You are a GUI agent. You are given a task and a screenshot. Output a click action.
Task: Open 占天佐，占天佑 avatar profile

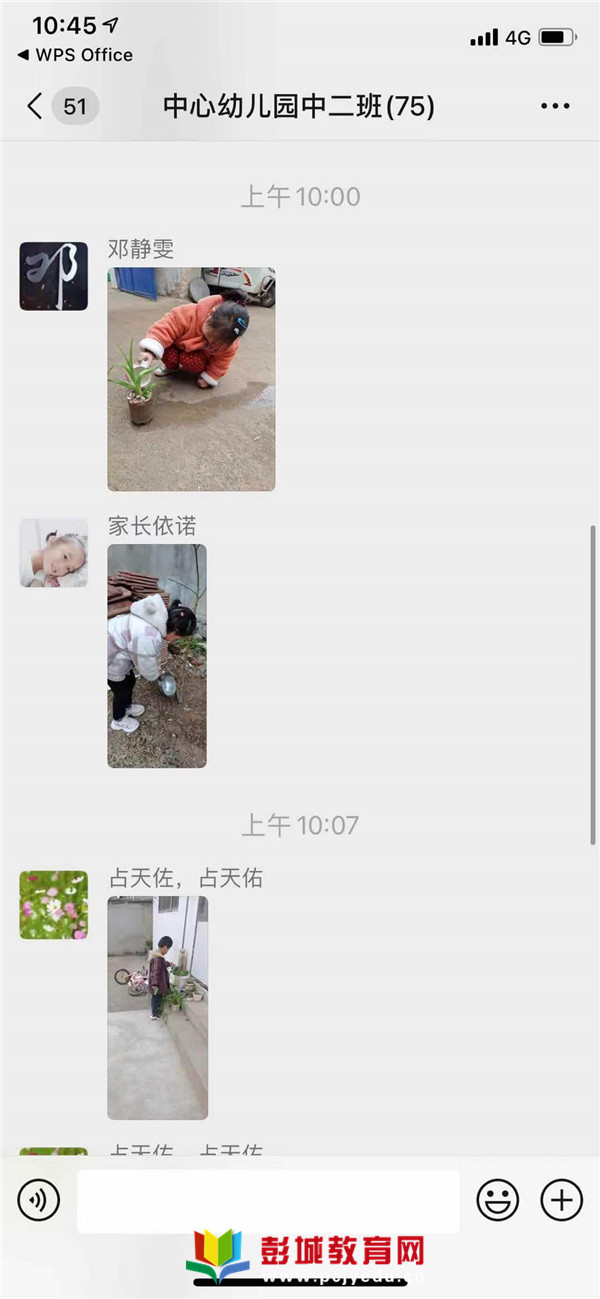pos(54,904)
